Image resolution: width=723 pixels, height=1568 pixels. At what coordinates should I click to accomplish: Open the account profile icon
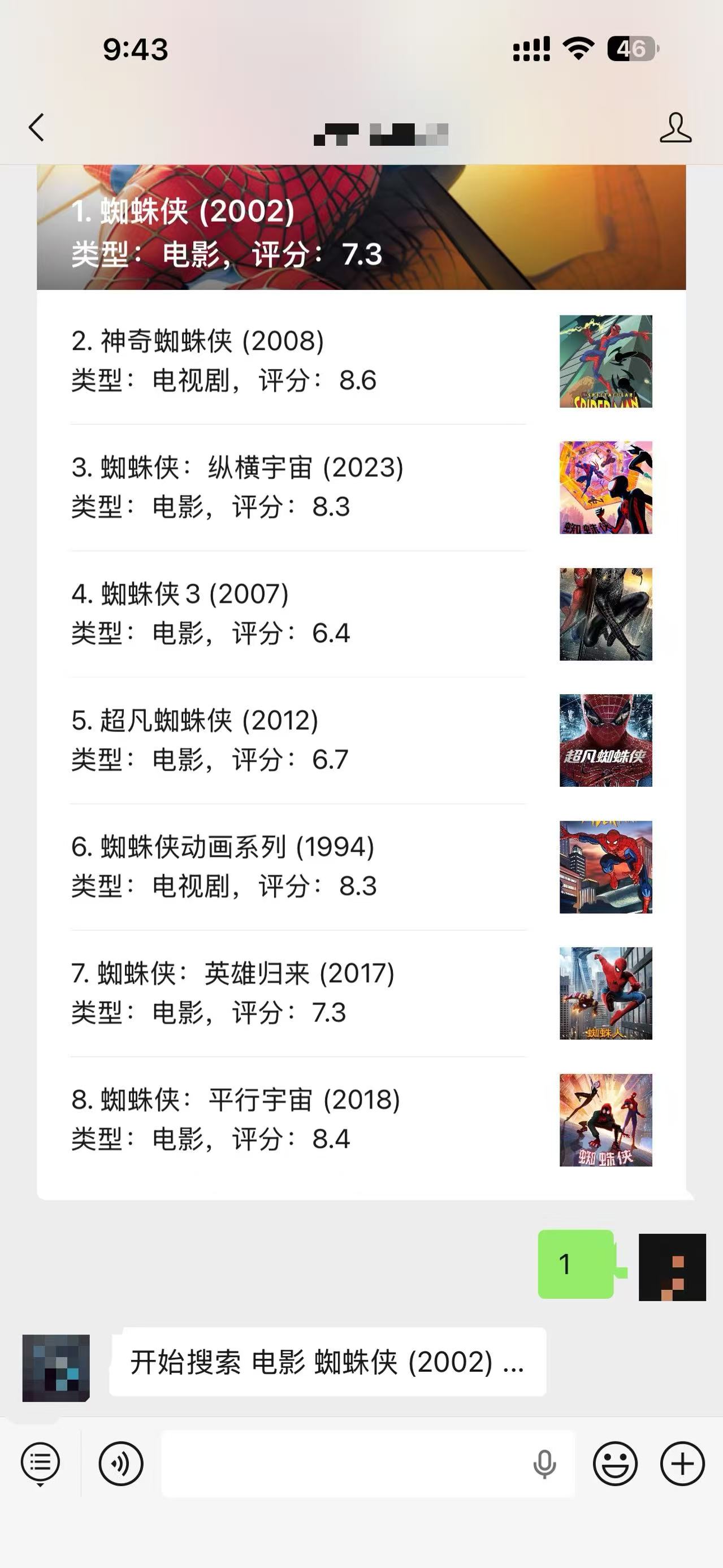[x=676, y=128]
